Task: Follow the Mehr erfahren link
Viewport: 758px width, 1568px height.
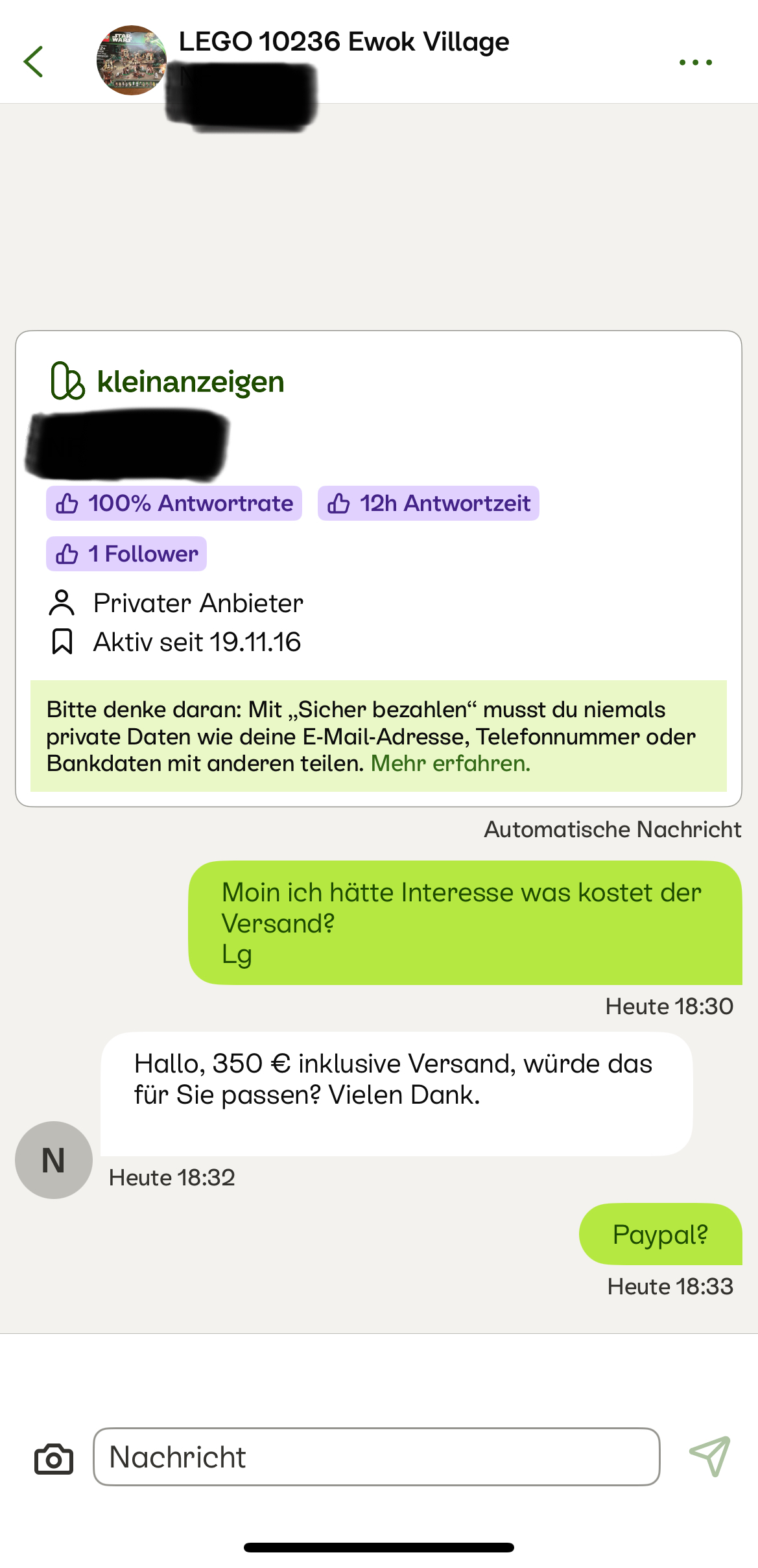Action: 450,763
